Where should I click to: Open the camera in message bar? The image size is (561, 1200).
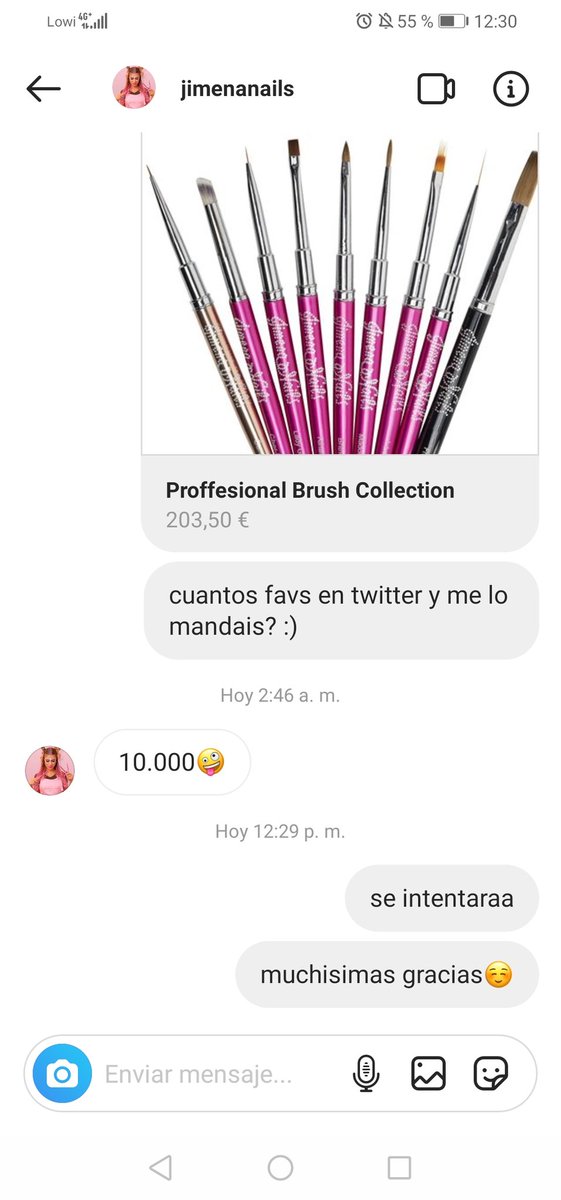point(62,1074)
